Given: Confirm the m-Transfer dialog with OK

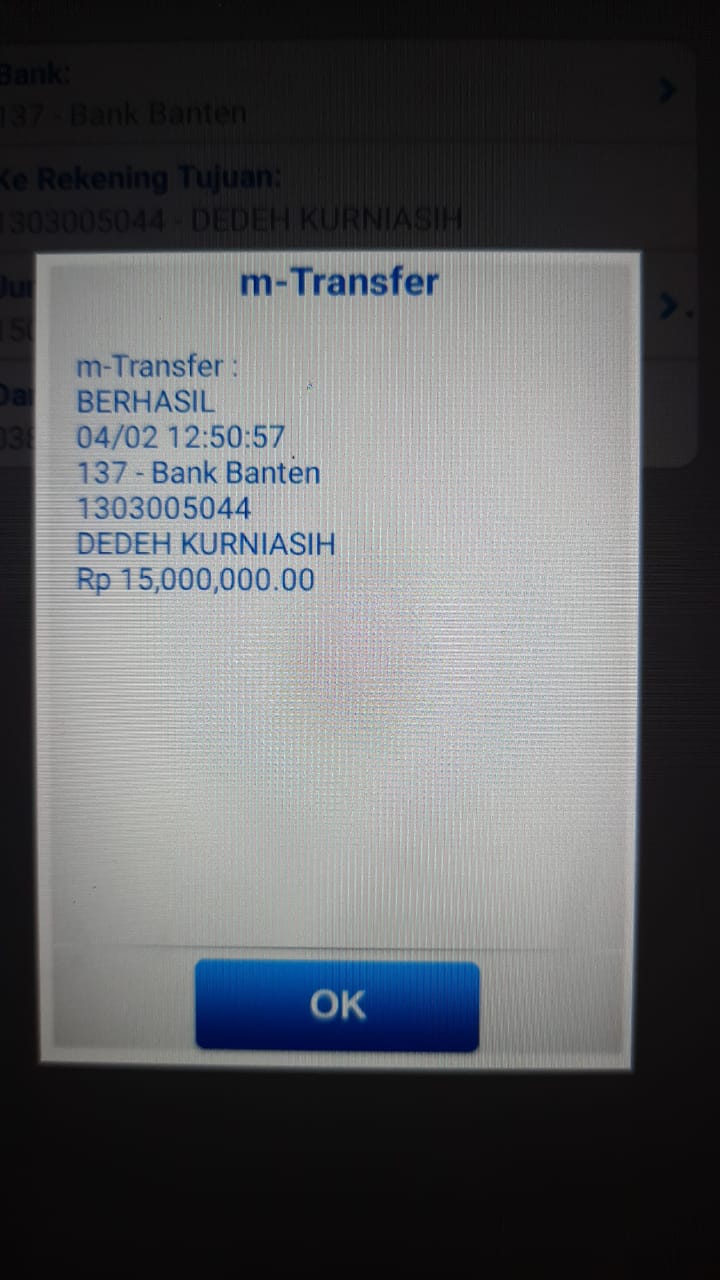Looking at the screenshot, I should (x=337, y=1005).
